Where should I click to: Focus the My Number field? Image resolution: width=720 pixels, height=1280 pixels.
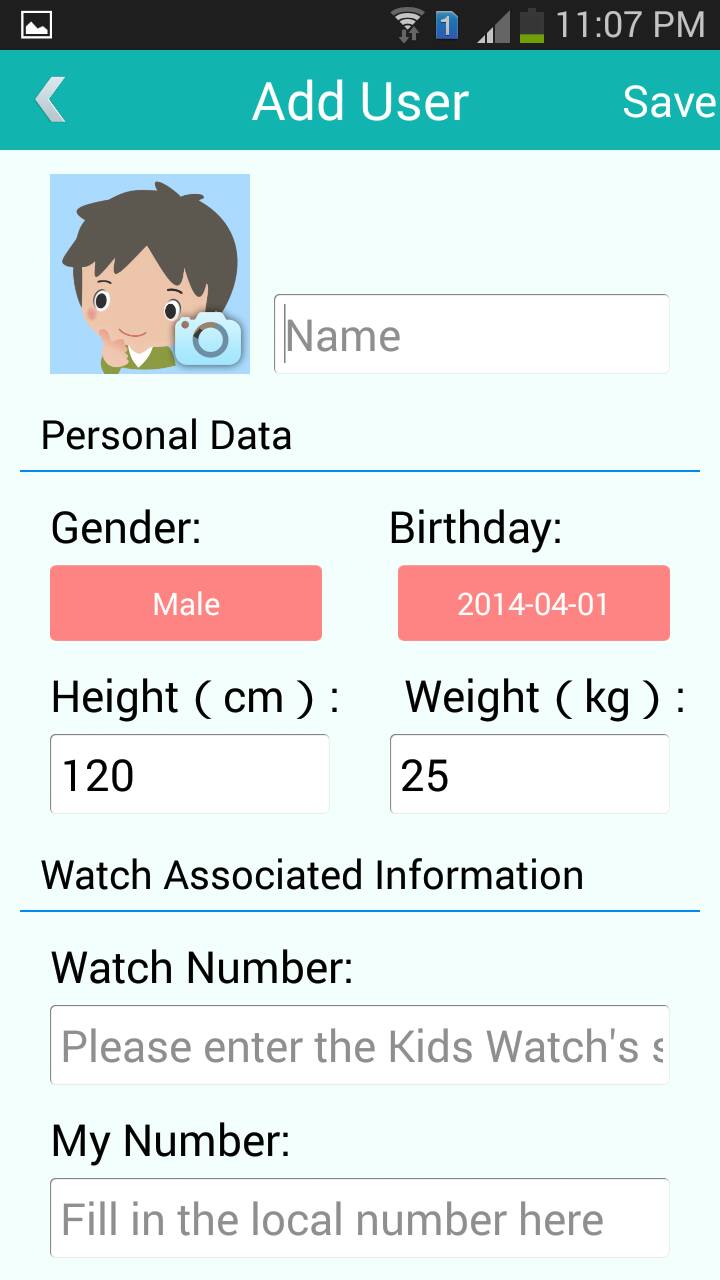360,1218
